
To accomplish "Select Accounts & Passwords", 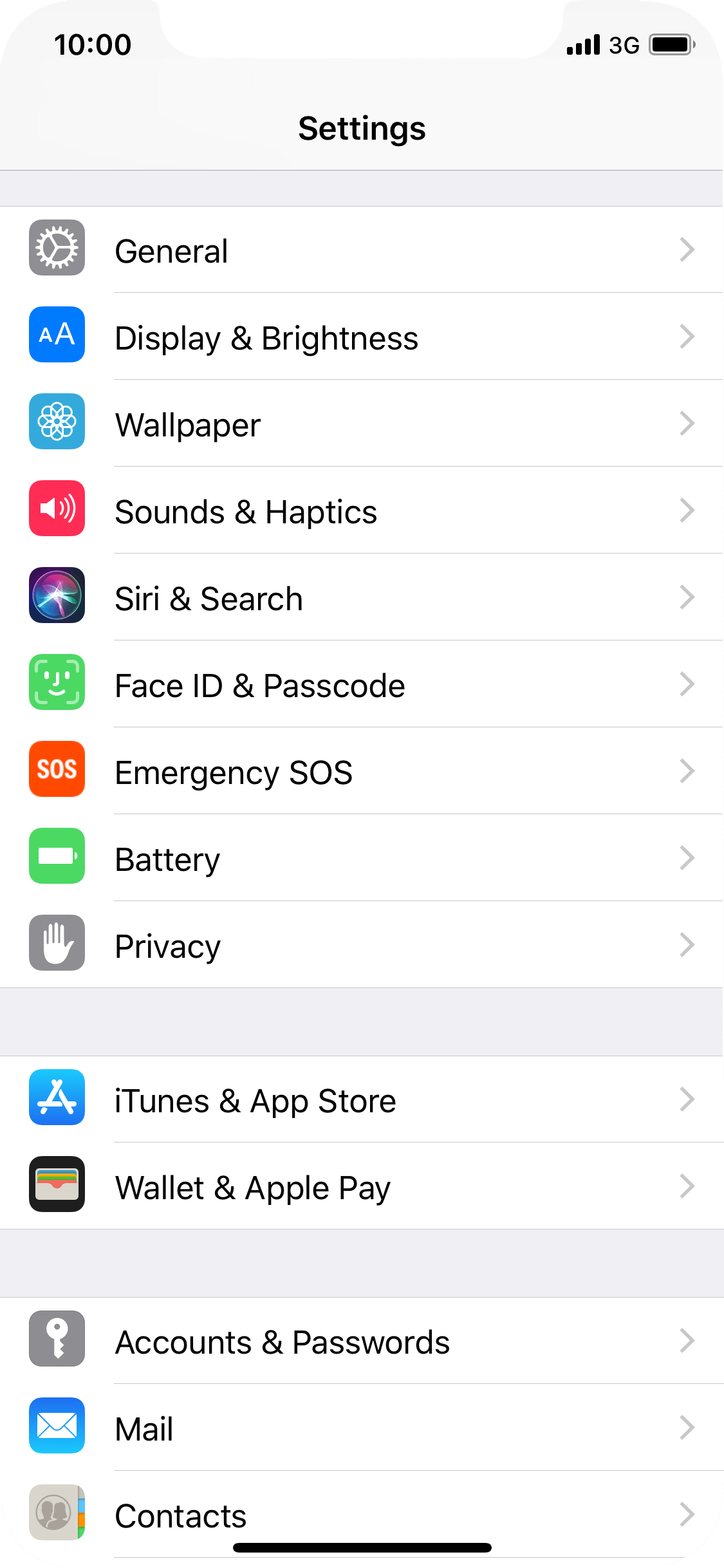I will [x=362, y=1341].
